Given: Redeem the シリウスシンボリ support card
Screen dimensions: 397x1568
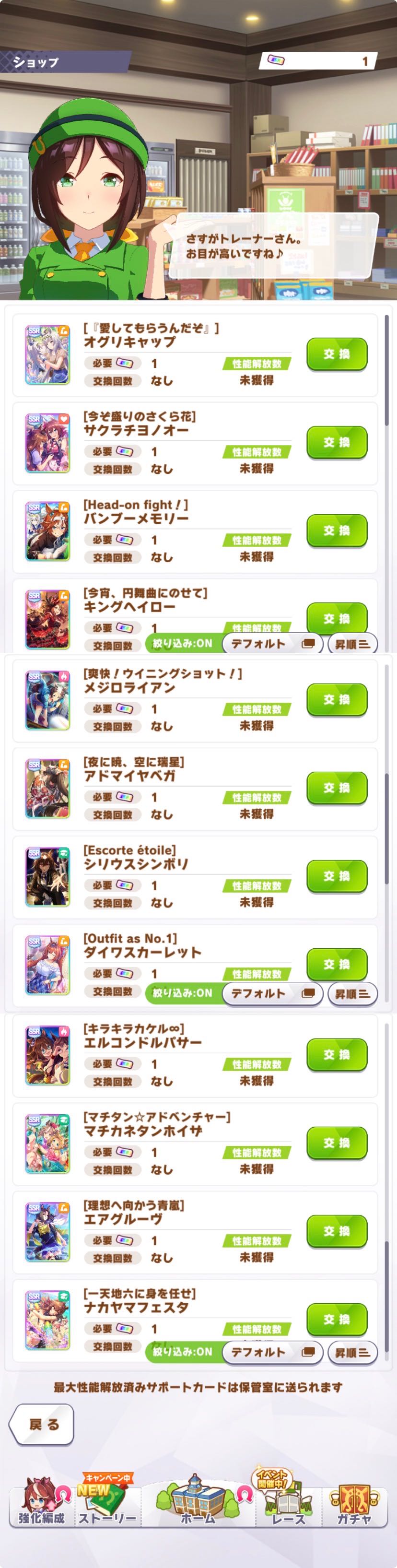Looking at the screenshot, I should pos(337,876).
